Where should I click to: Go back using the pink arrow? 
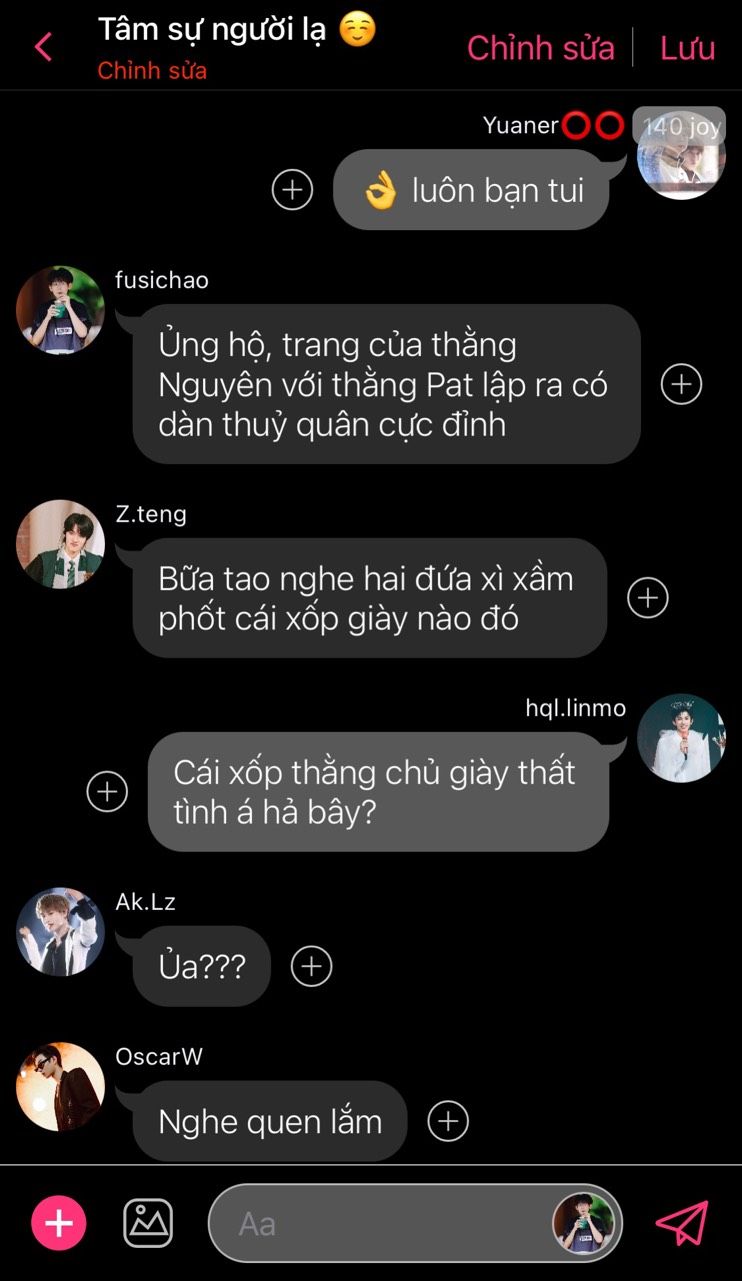43,47
